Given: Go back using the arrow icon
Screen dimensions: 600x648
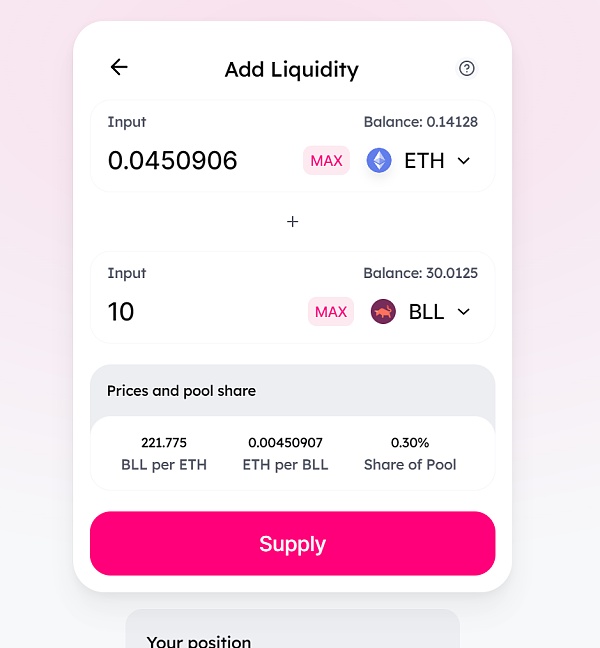Looking at the screenshot, I should pyautogui.click(x=119, y=67).
